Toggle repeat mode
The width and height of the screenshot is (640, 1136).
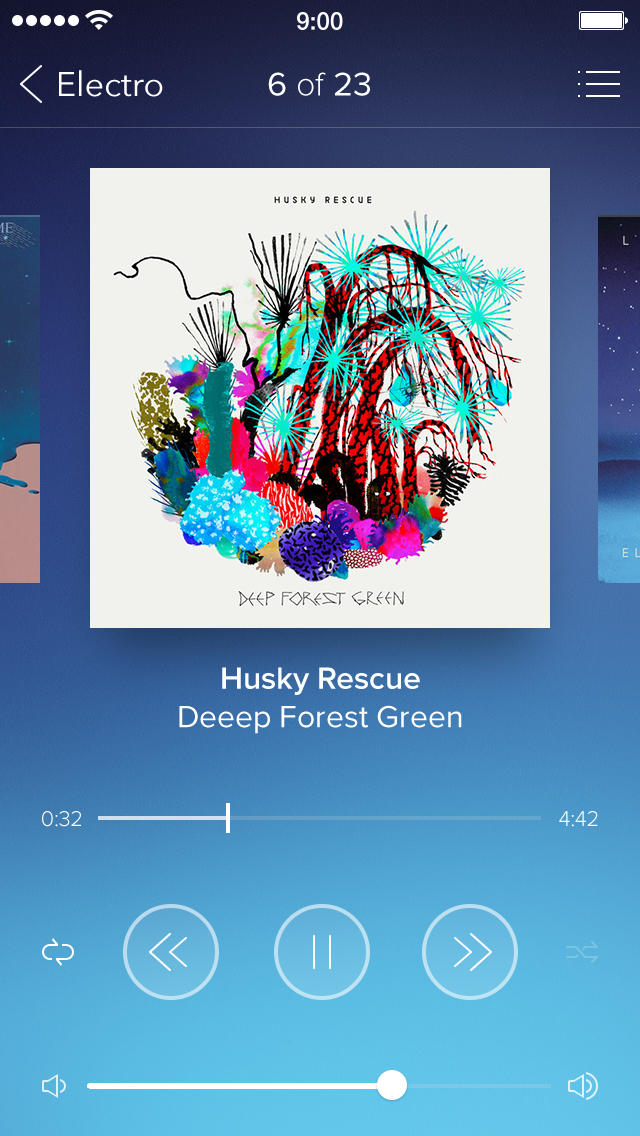(x=58, y=952)
